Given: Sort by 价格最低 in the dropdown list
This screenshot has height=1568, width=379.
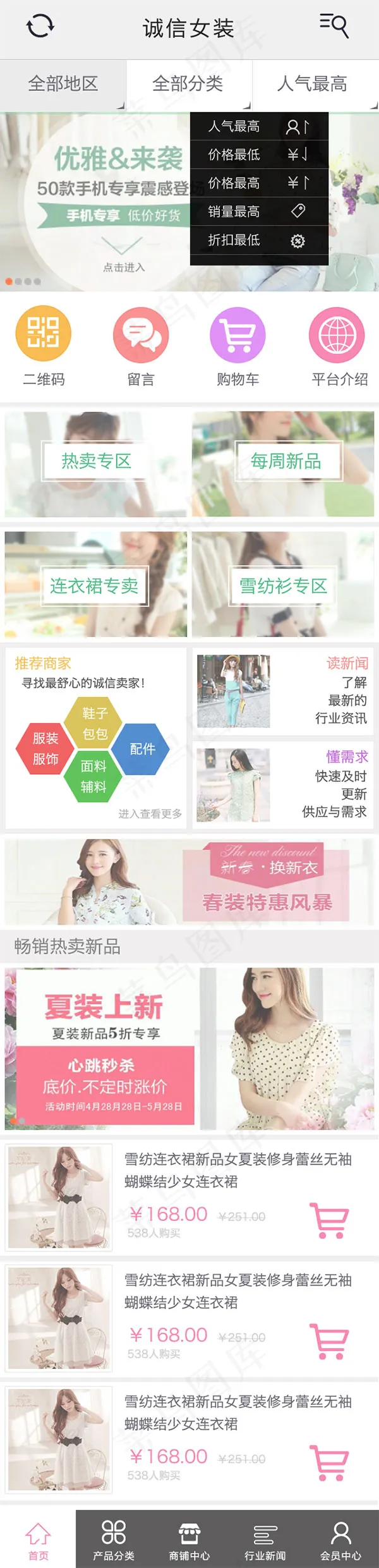Looking at the screenshot, I should pyautogui.click(x=259, y=154).
